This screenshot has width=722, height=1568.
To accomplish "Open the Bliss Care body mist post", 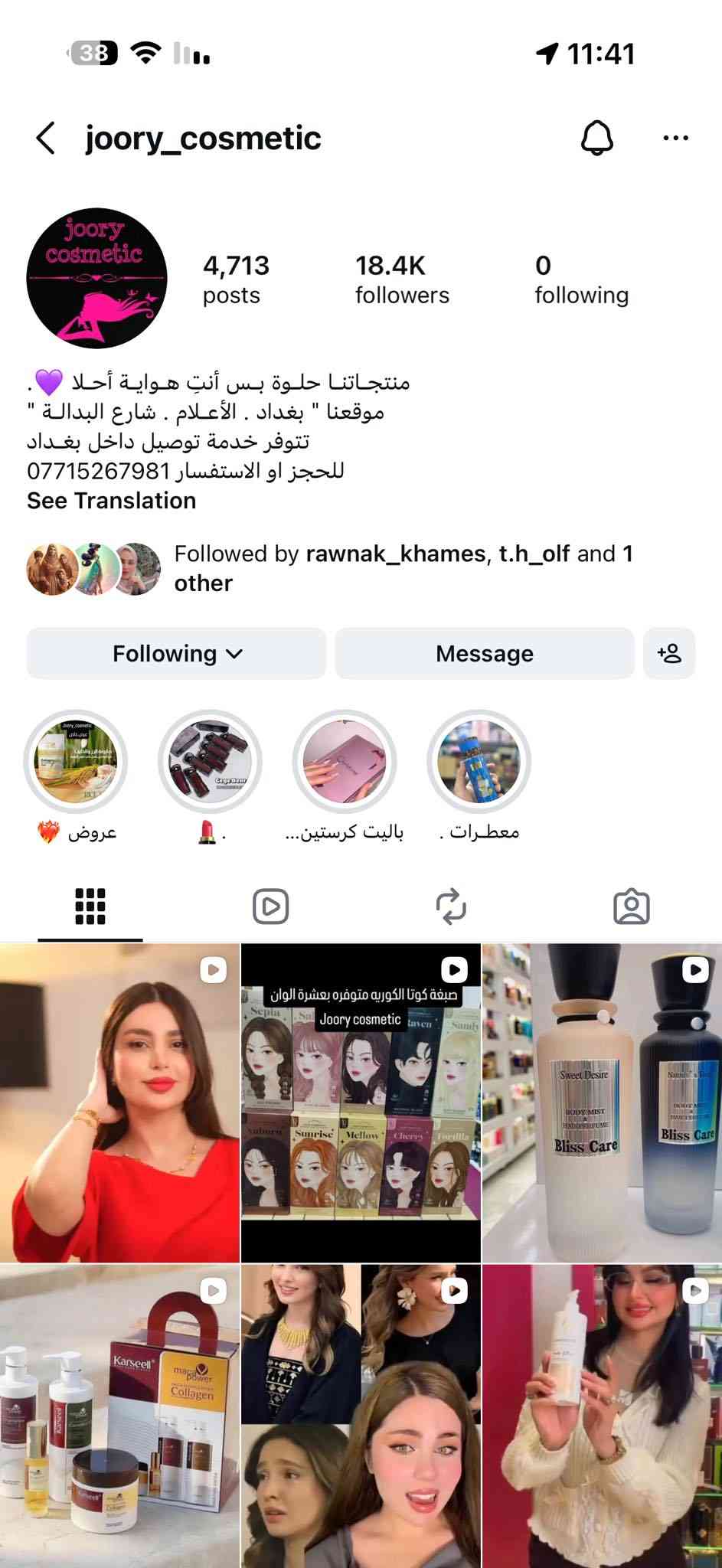I will (x=602, y=1102).
